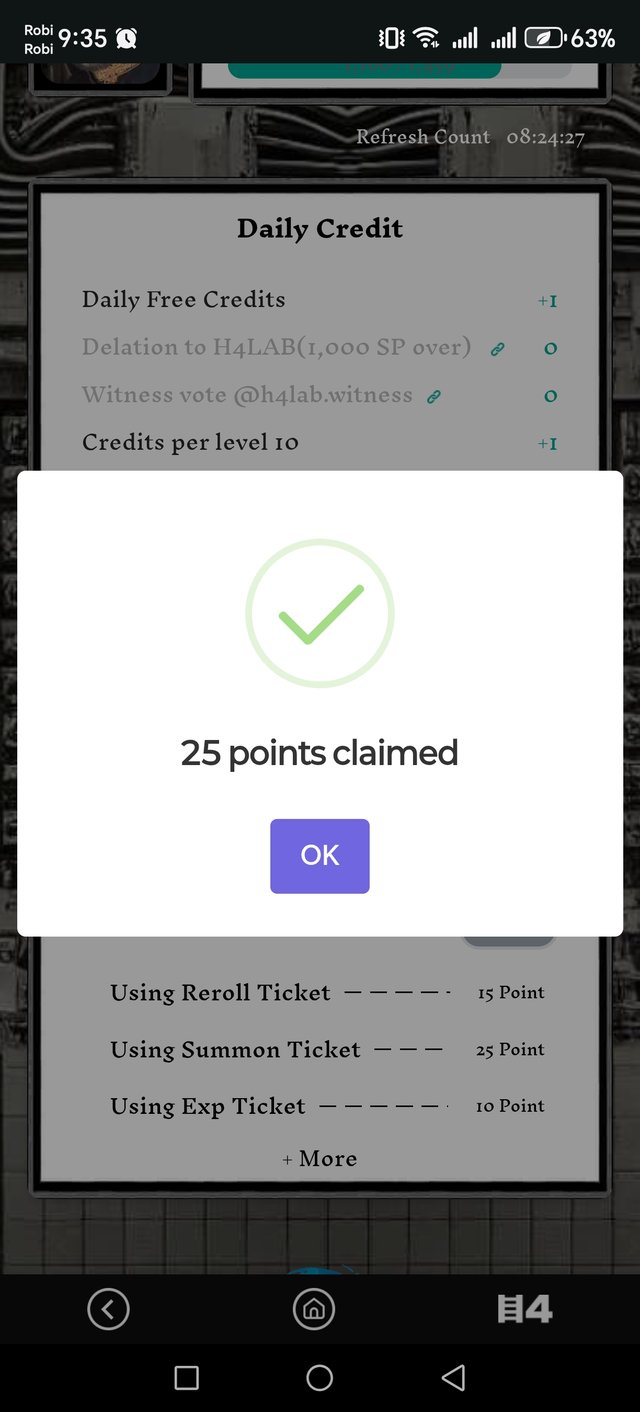Open link icon beside Witness vote @h4lab.witness
The width and height of the screenshot is (640, 1412).
(x=434, y=396)
